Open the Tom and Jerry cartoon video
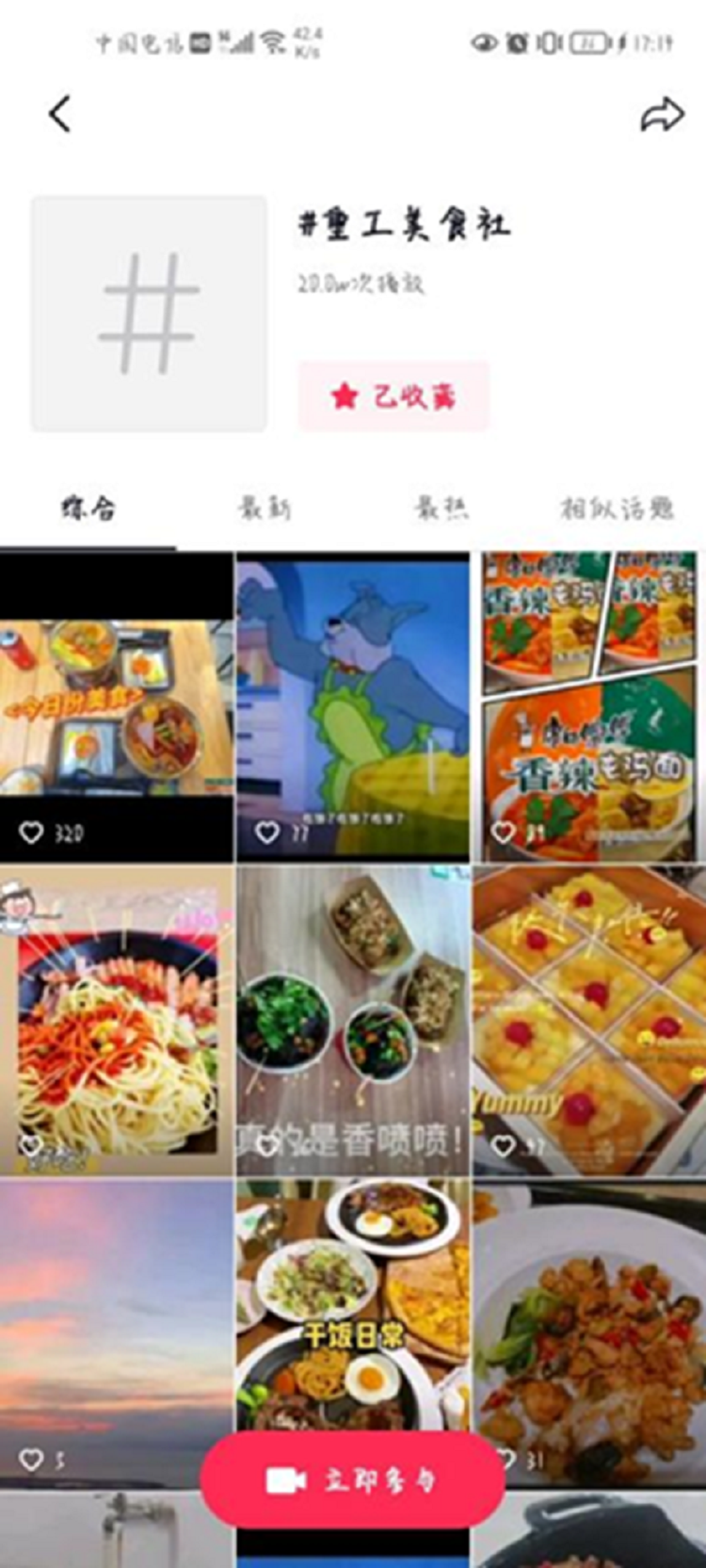Image resolution: width=706 pixels, height=1568 pixels. (353, 707)
